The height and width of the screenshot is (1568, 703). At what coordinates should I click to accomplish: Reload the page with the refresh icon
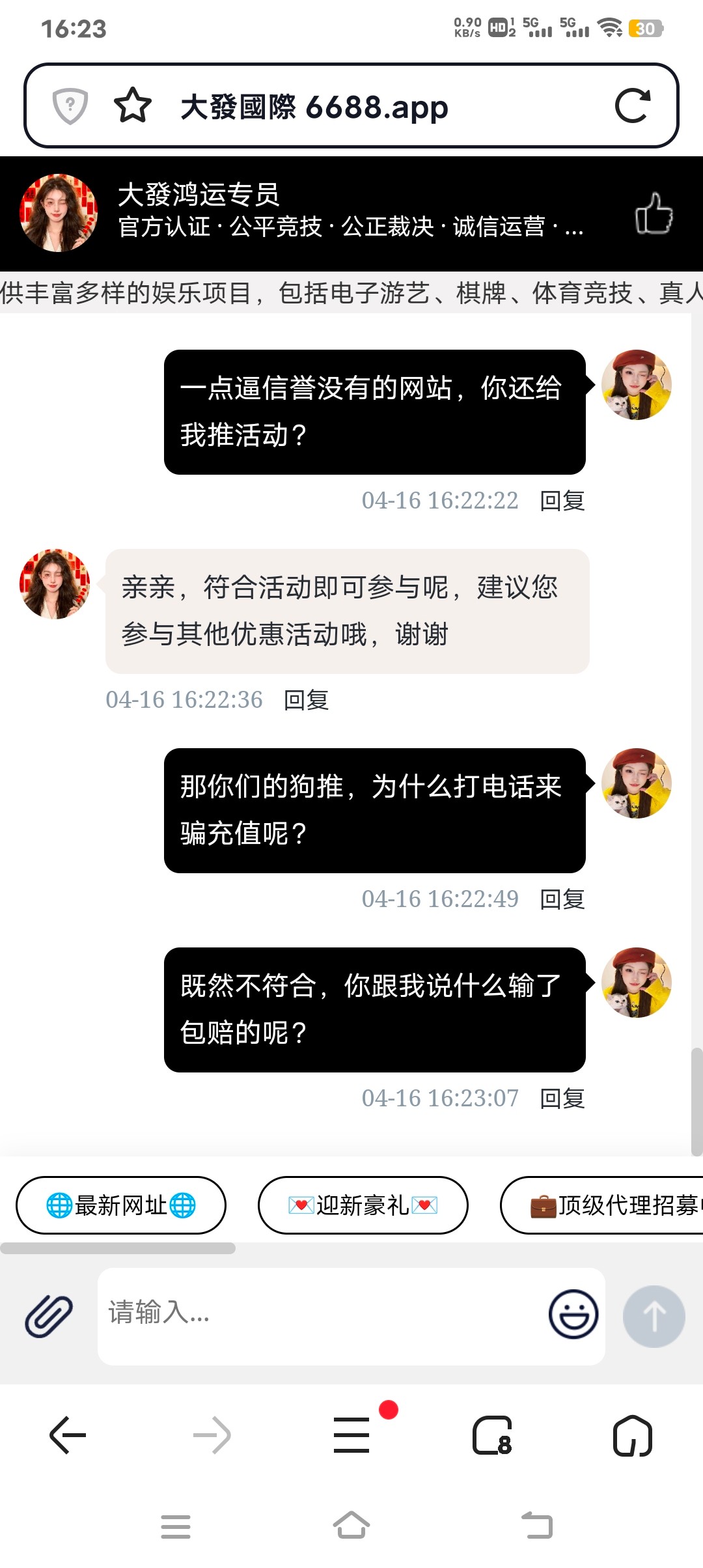point(633,106)
